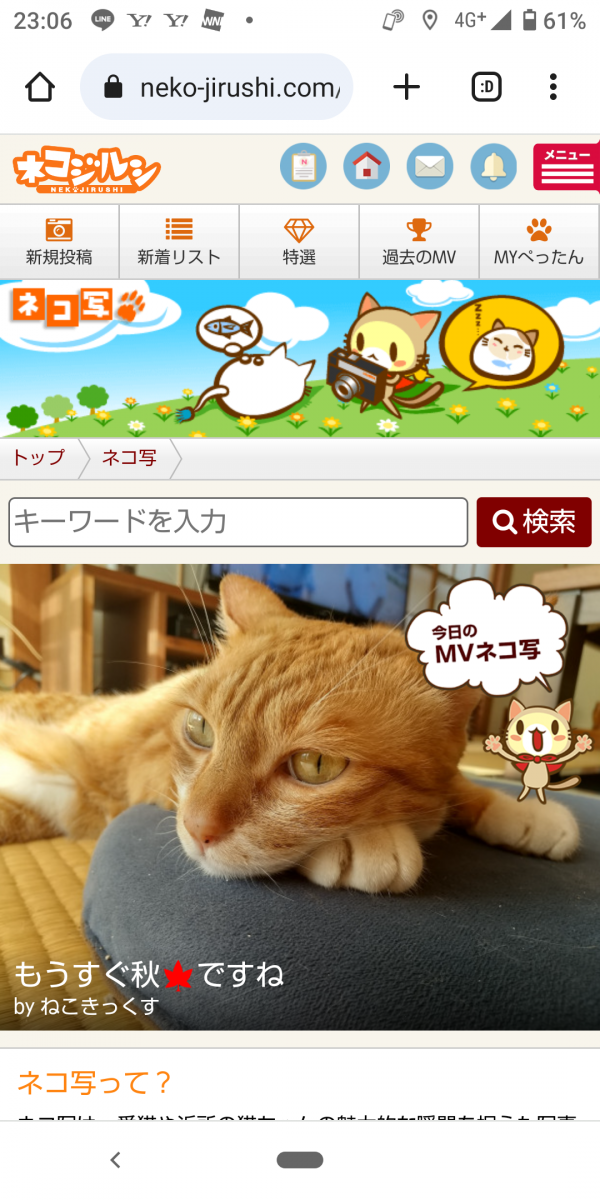
Task: Tap the ネコジルシ site logo
Action: 87,170
